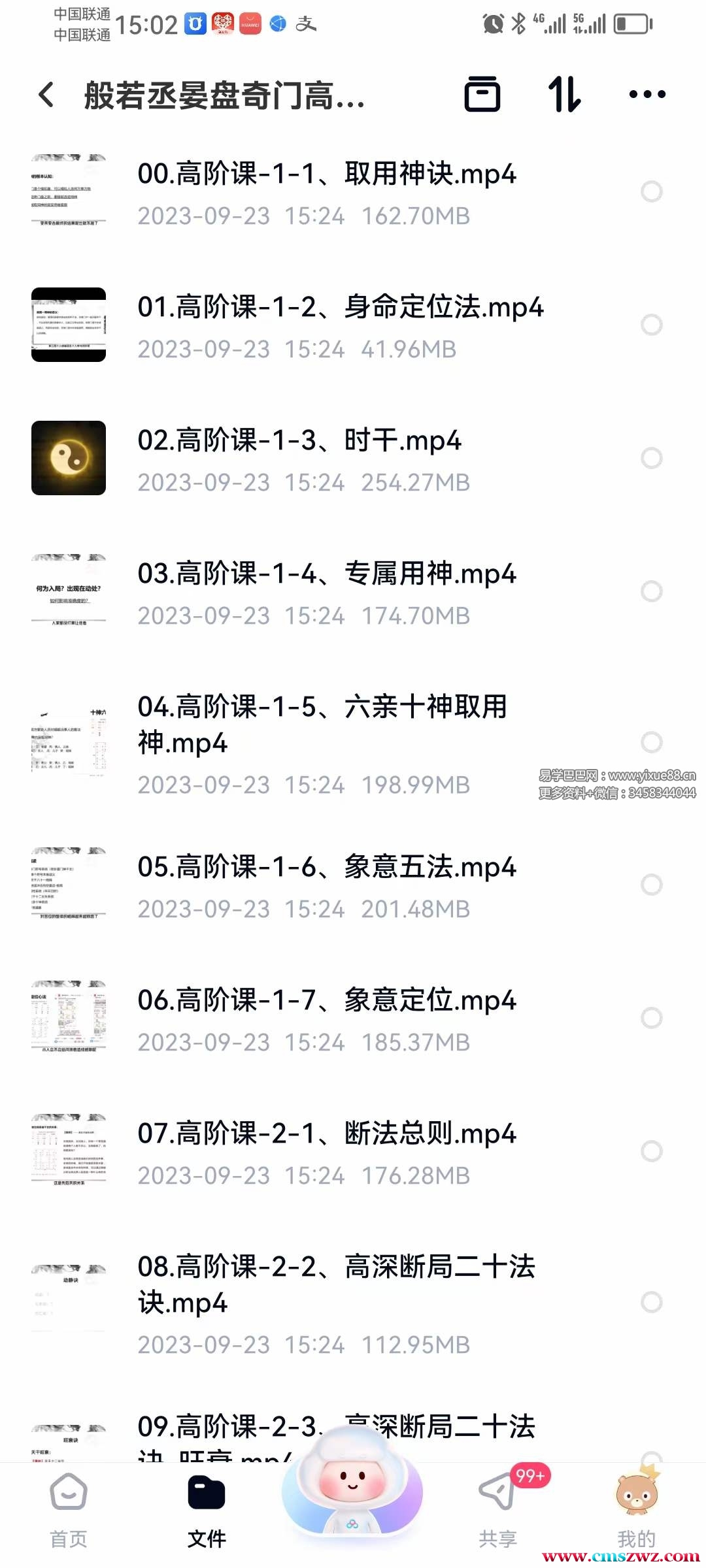Open the transfer list box icon
Screen dimensions: 706x1568
pyautogui.click(x=482, y=95)
